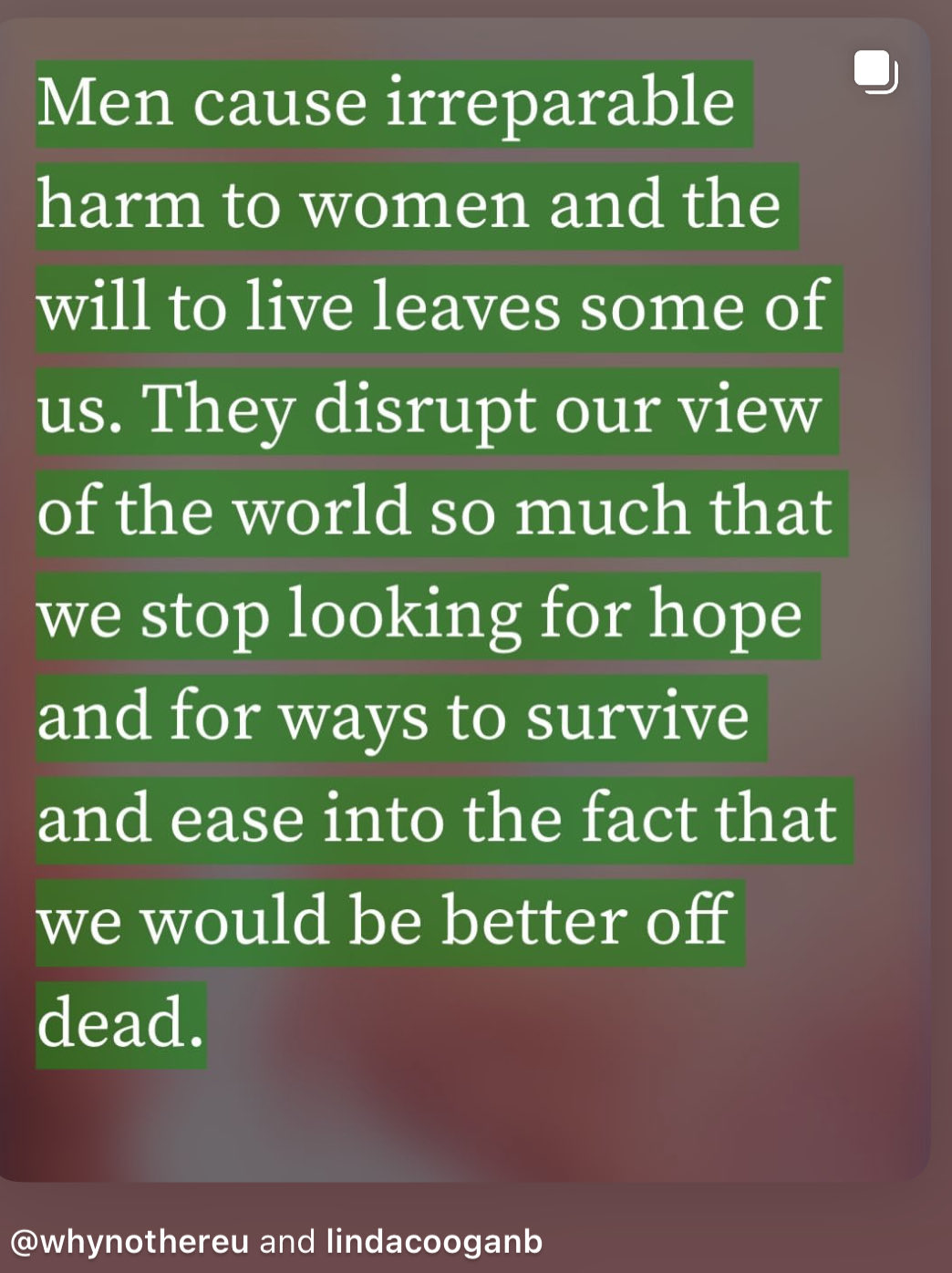Screen dimensions: 952x1273
Task: Open the @whynothereu profile link
Action: pos(129,1242)
